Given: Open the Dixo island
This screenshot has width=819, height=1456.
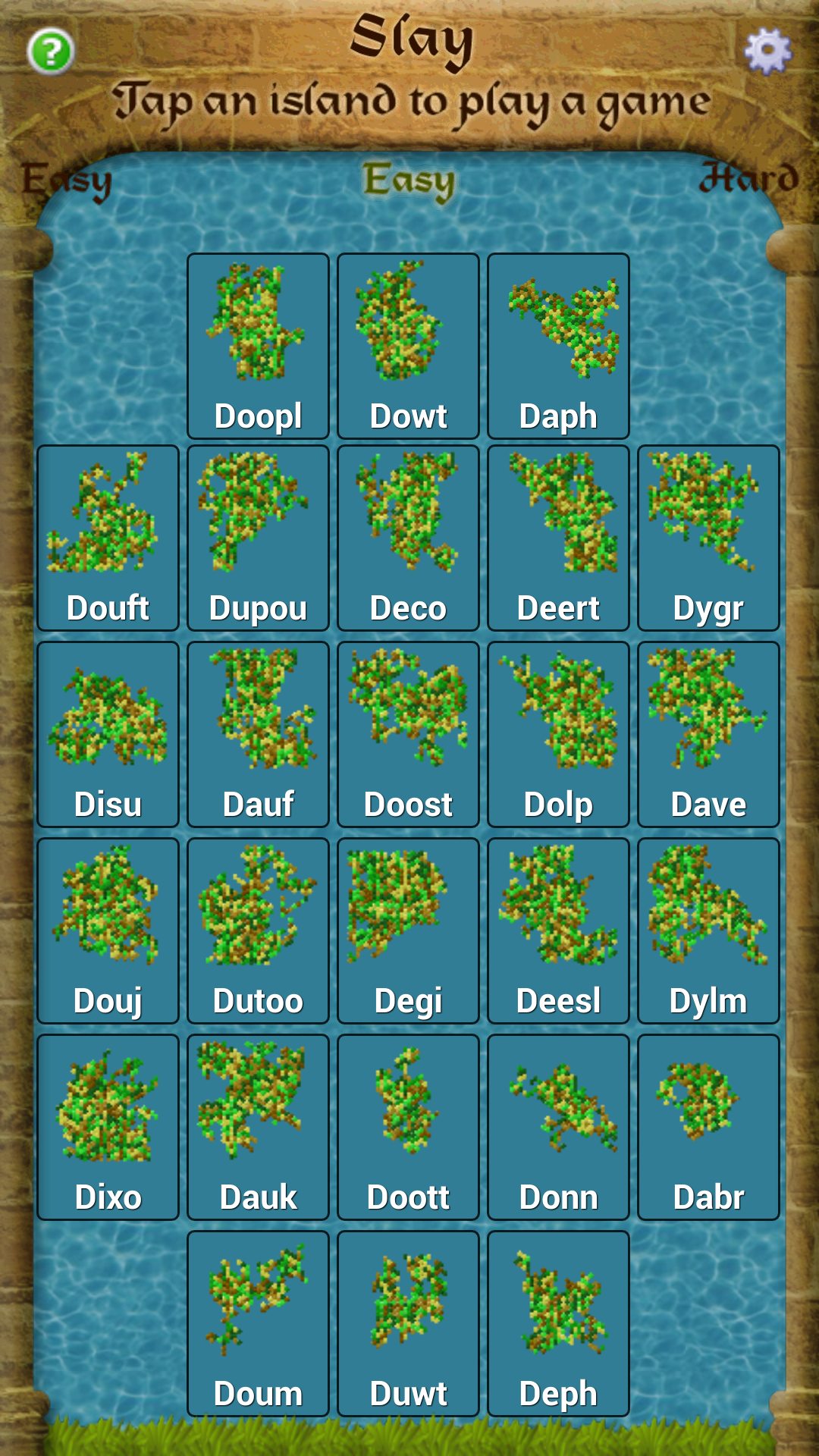Looking at the screenshot, I should (108, 1127).
